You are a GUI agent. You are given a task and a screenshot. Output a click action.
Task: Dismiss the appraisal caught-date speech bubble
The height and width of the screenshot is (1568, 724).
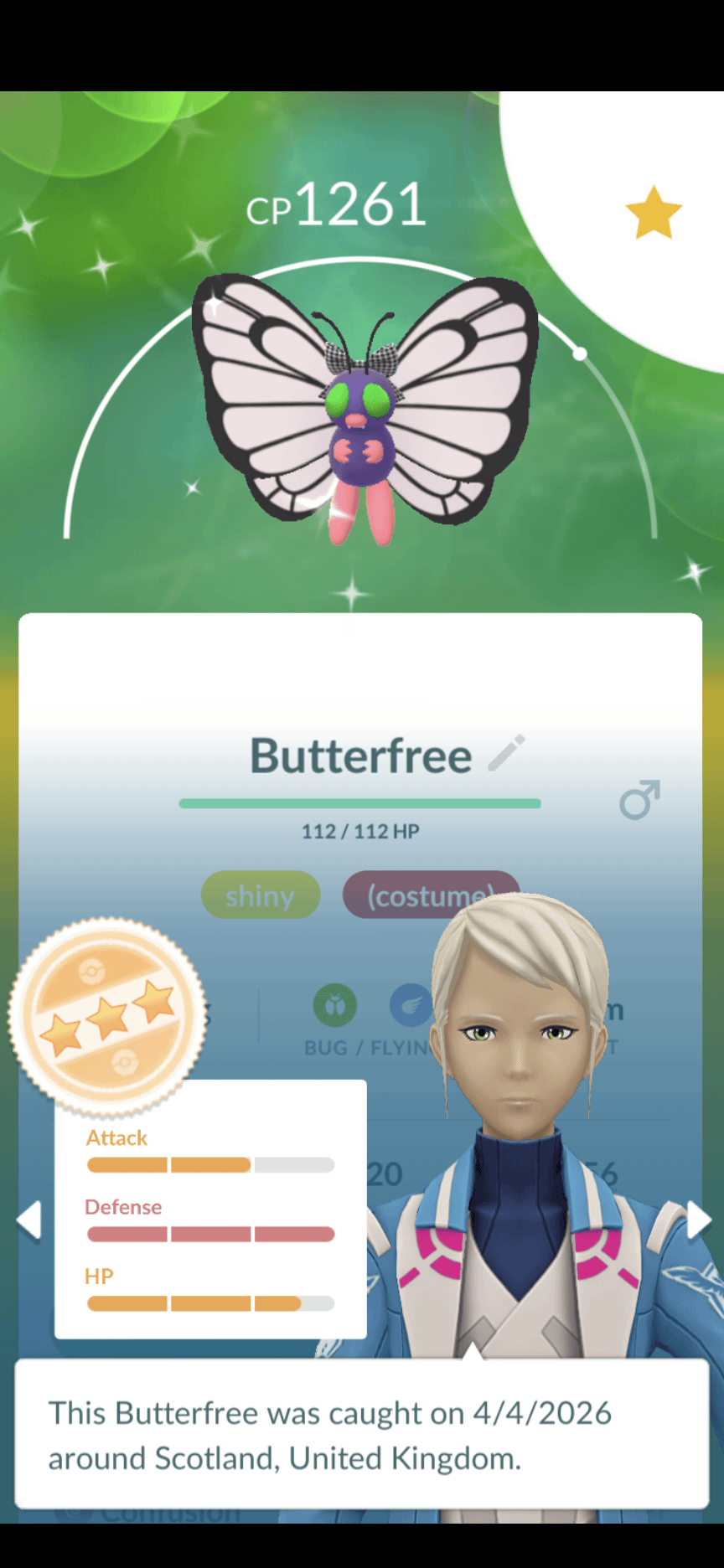pyautogui.click(x=362, y=1436)
